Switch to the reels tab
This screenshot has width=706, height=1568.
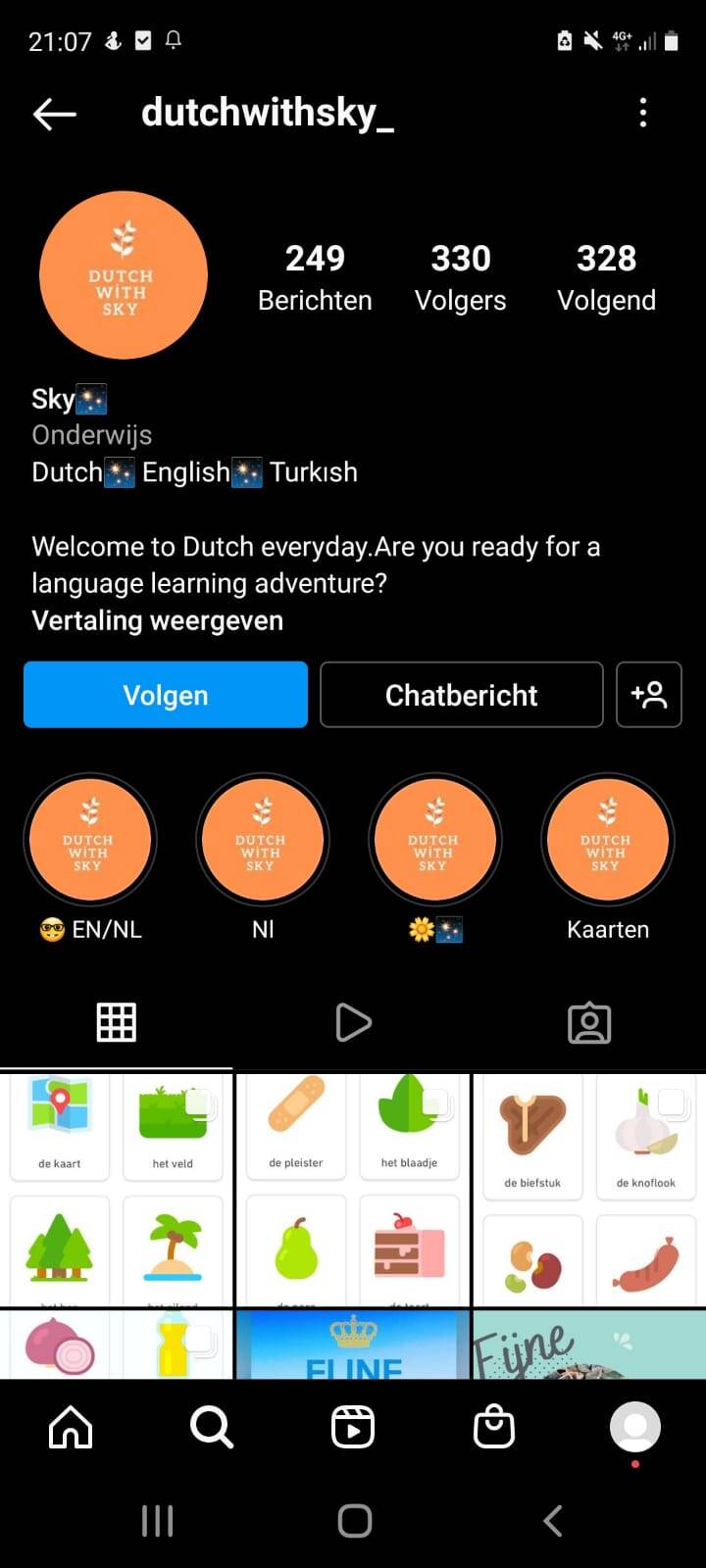(x=353, y=1023)
